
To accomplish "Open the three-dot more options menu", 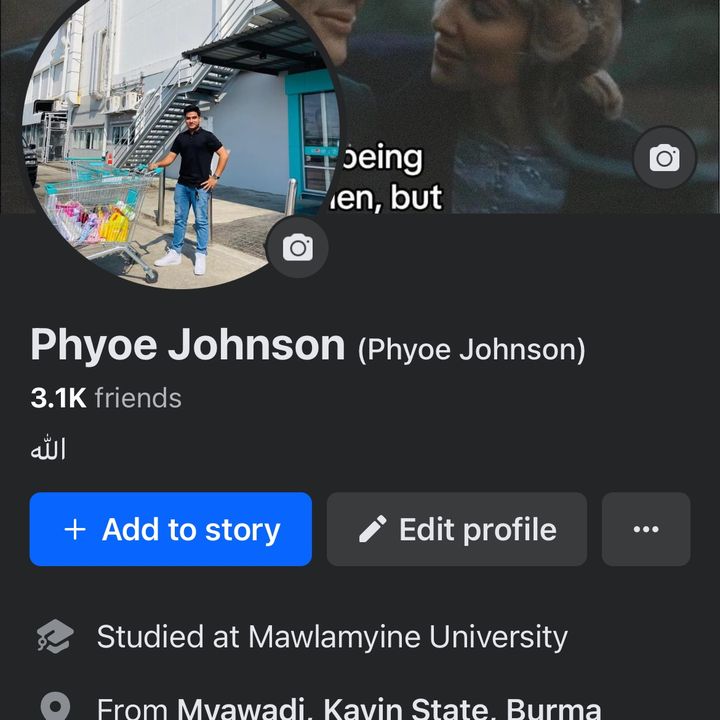I will [x=646, y=529].
